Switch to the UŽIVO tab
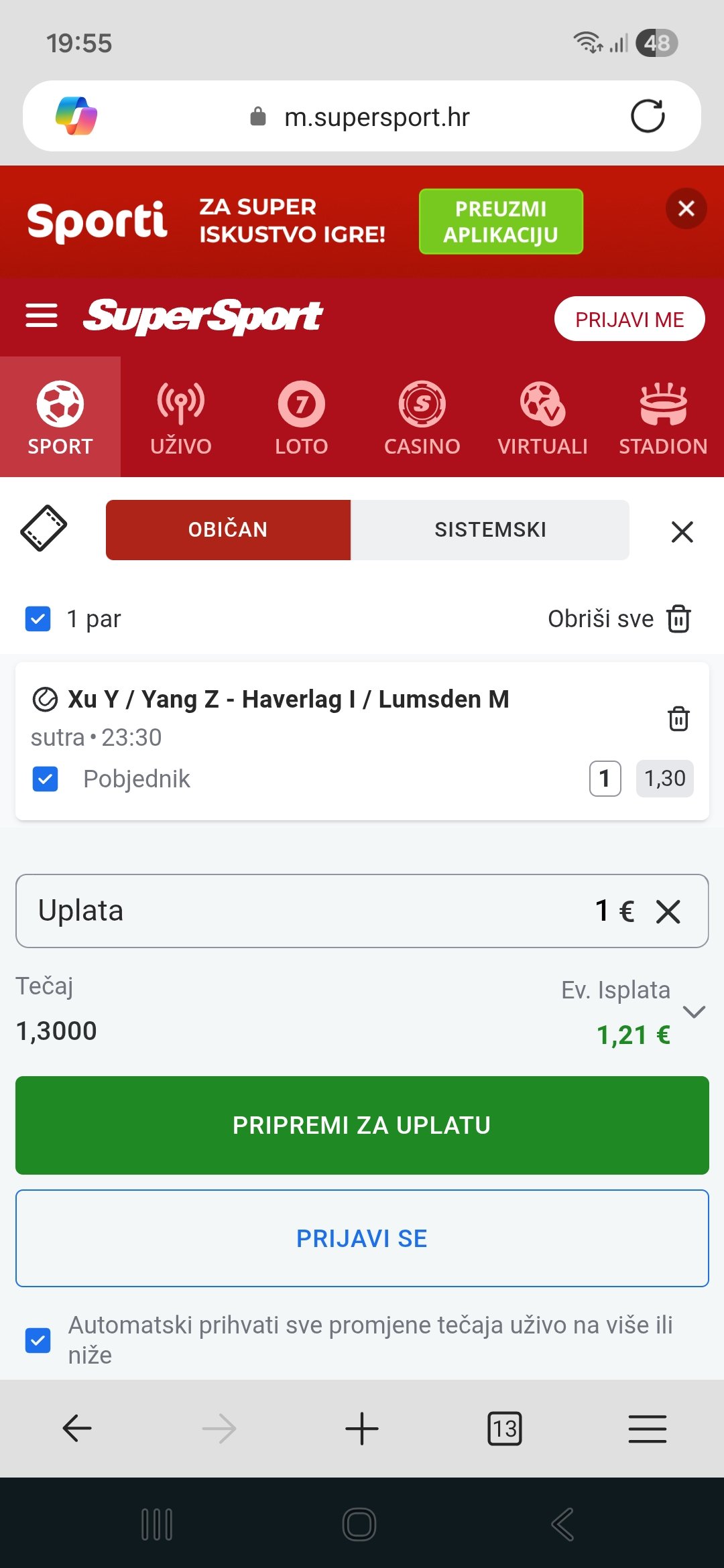The height and width of the screenshot is (1568, 724). pyautogui.click(x=181, y=417)
